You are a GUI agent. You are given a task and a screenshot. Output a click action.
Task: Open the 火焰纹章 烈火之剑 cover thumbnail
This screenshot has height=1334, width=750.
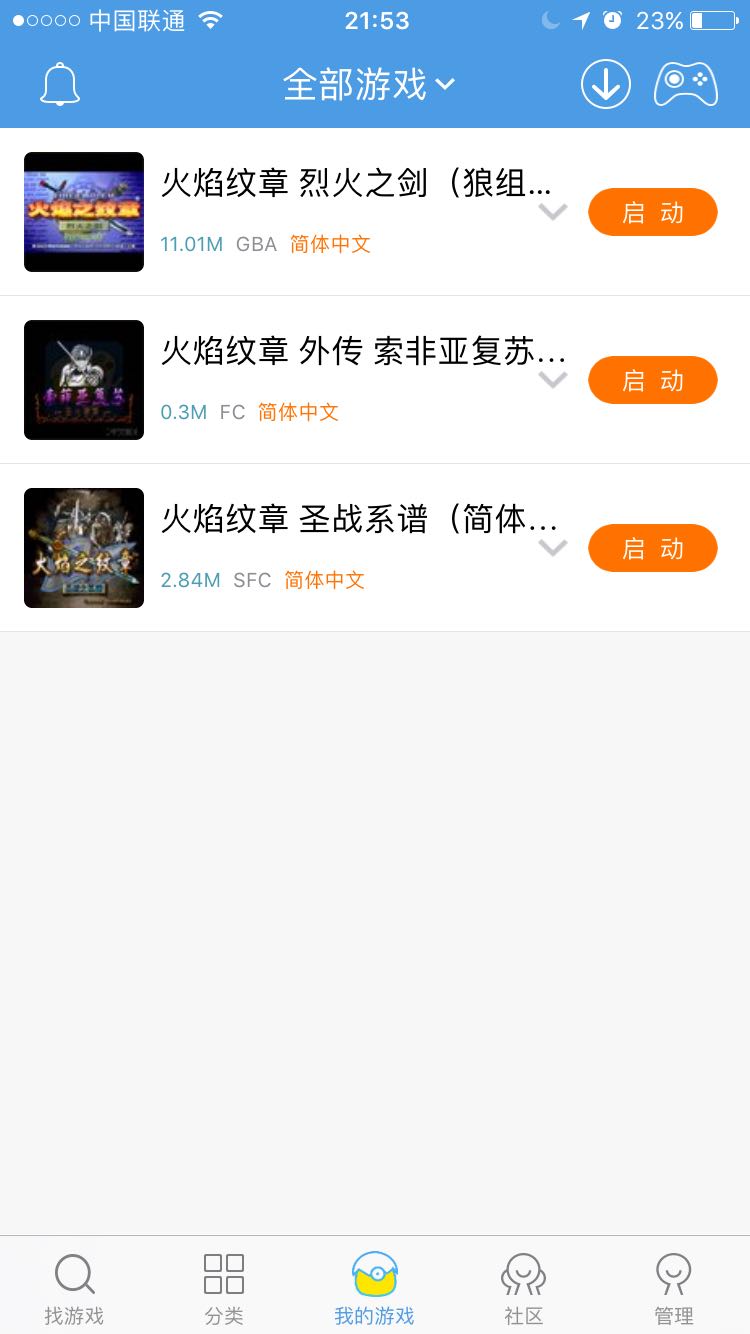(x=84, y=212)
